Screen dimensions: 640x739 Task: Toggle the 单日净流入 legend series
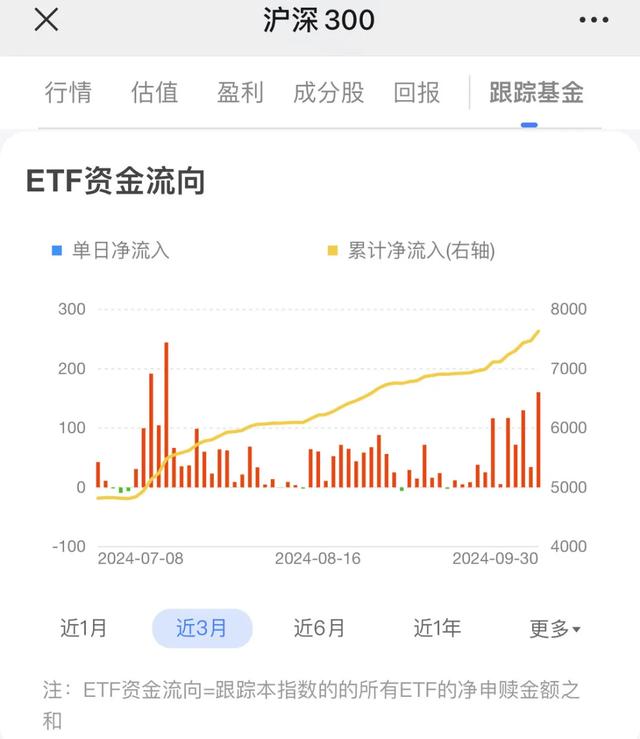pyautogui.click(x=110, y=250)
